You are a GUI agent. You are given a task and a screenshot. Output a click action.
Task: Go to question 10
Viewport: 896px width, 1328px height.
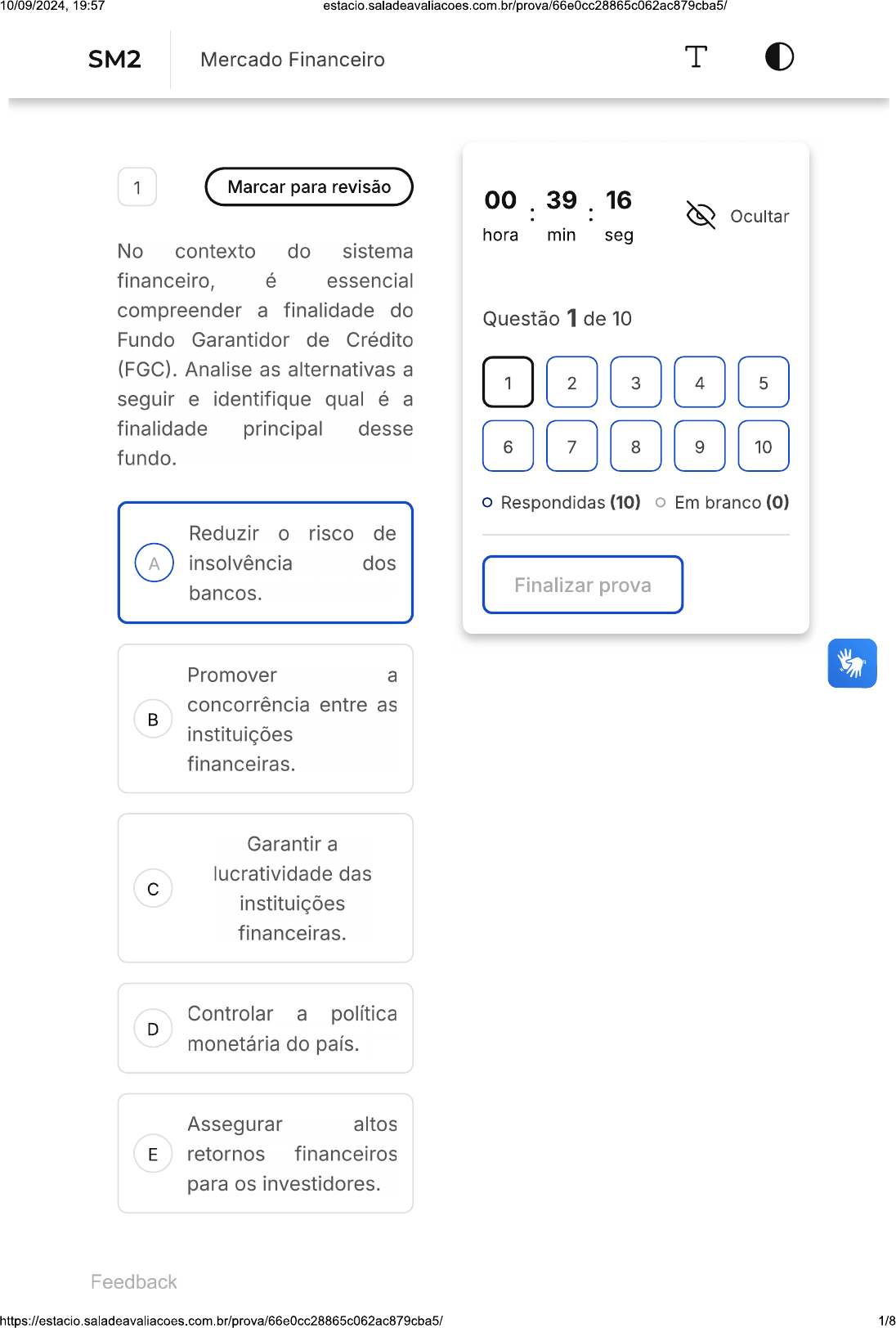pyautogui.click(x=763, y=446)
